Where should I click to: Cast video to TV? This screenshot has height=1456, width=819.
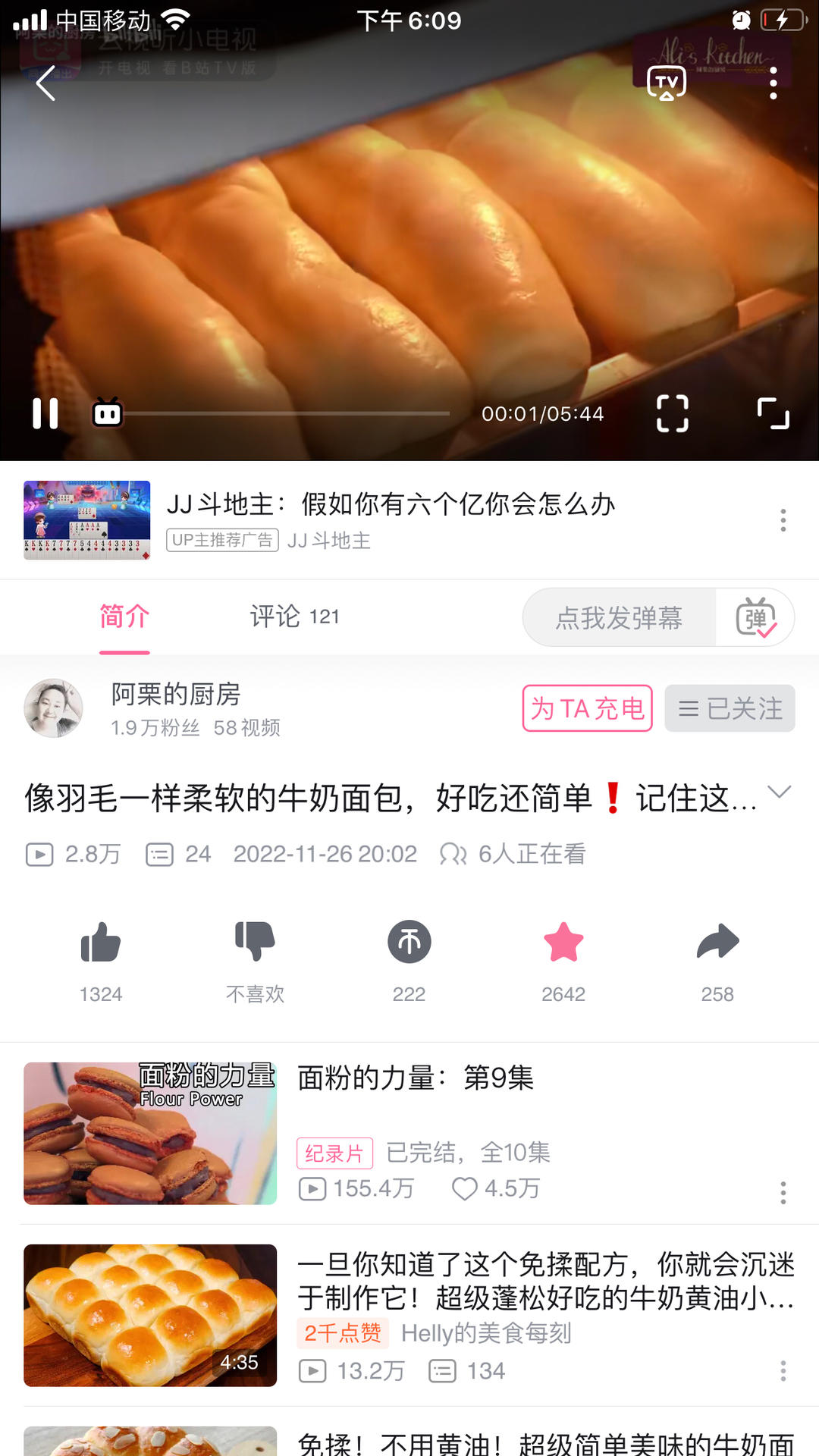coord(666,83)
